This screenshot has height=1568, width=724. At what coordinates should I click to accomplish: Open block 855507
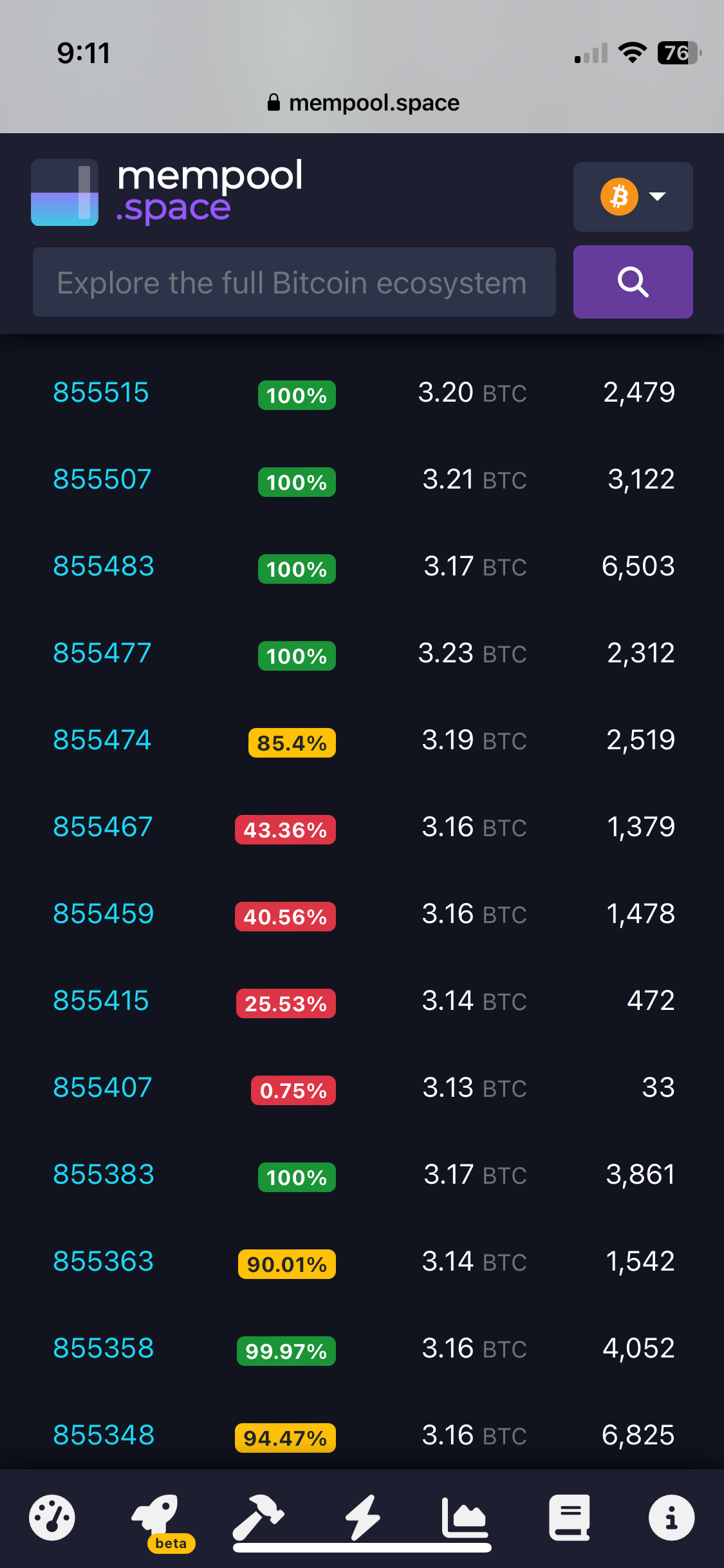click(102, 480)
